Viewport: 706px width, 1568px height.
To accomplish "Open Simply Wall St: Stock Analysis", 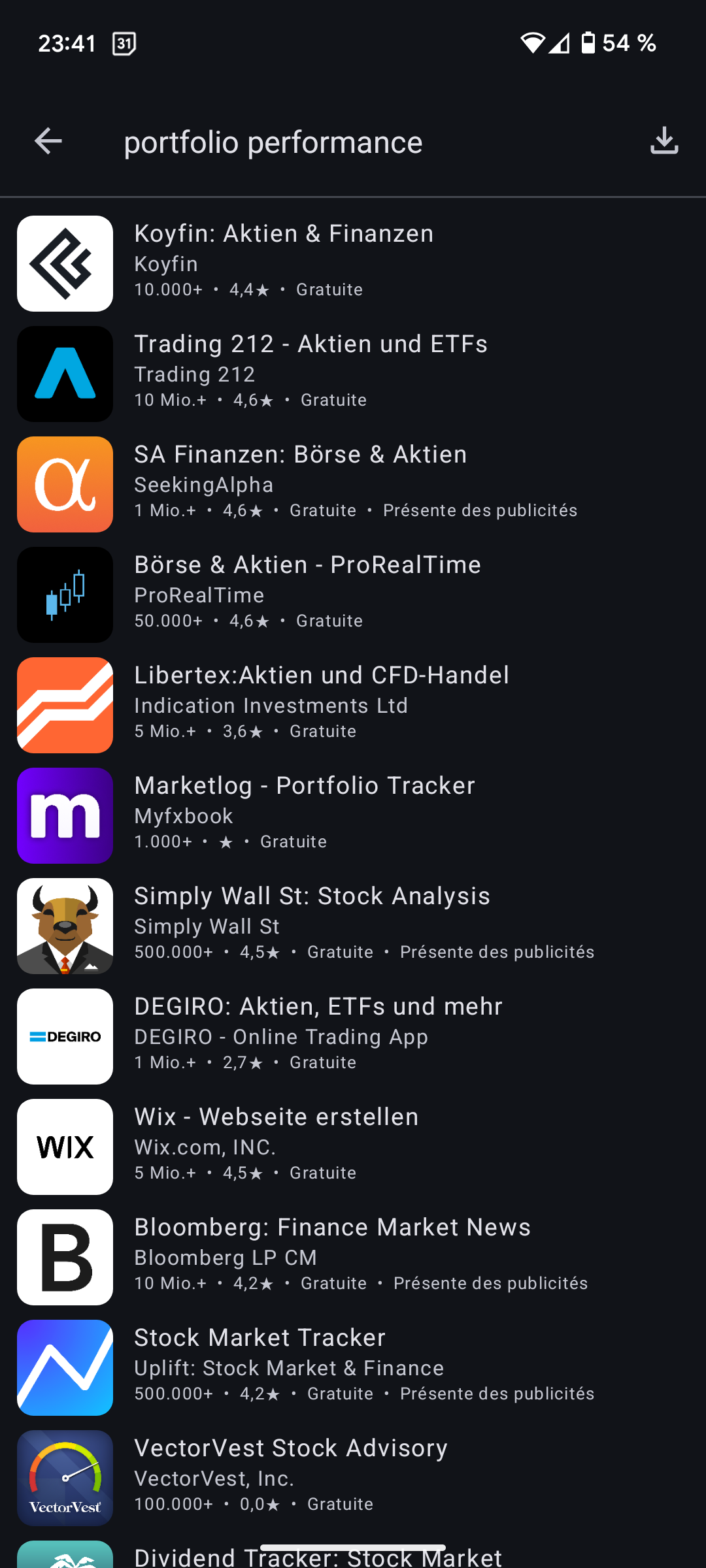I will click(x=312, y=925).
